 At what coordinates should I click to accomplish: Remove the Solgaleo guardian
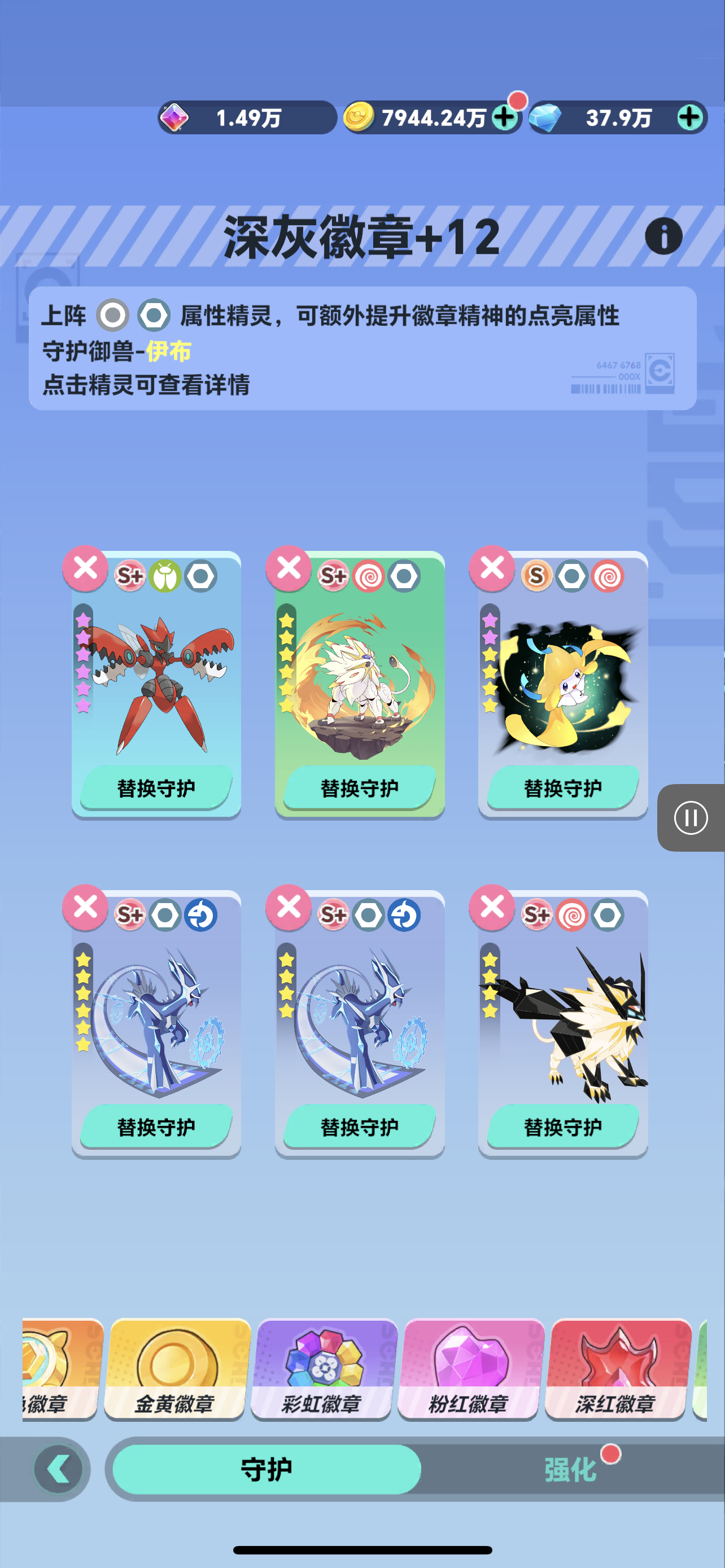(x=289, y=568)
